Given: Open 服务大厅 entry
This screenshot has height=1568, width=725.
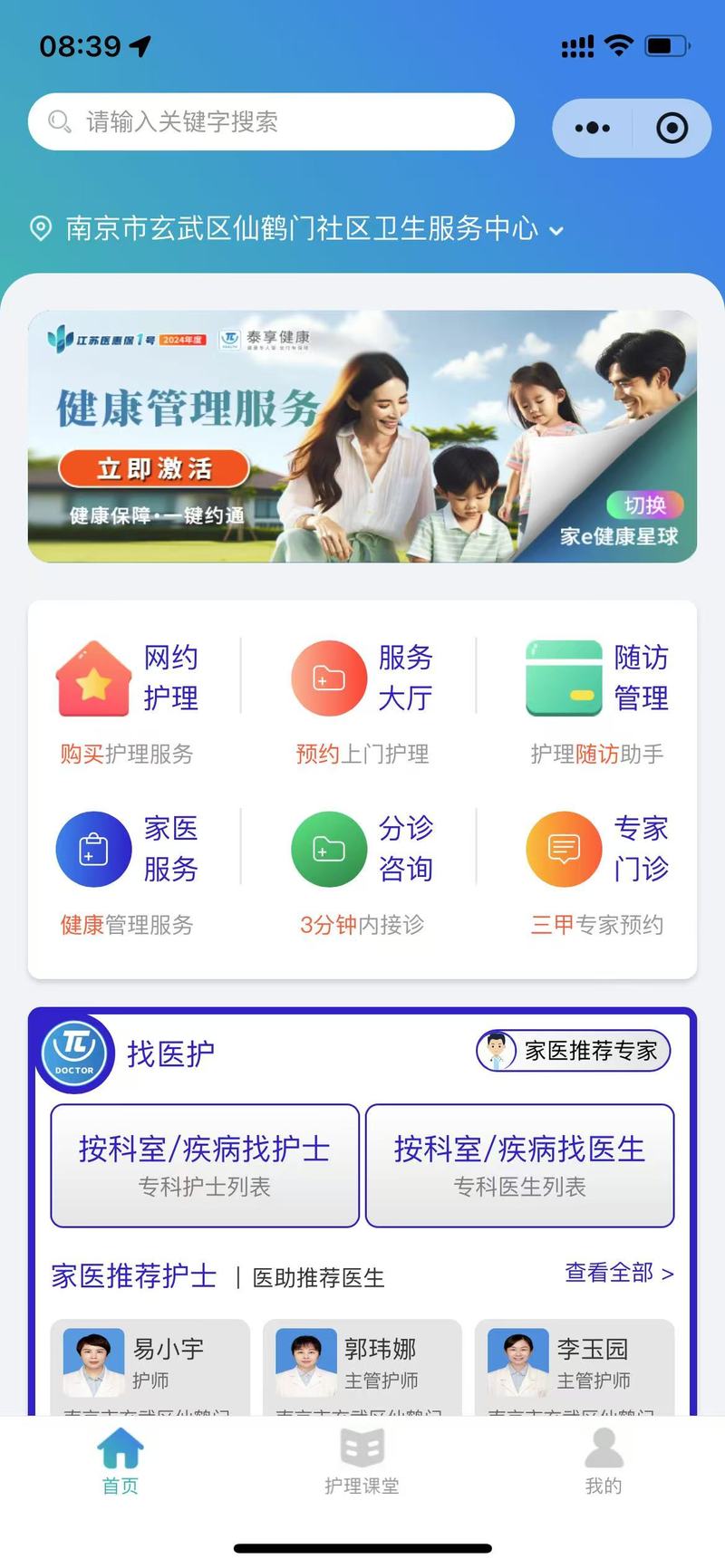Looking at the screenshot, I should pos(362,679).
